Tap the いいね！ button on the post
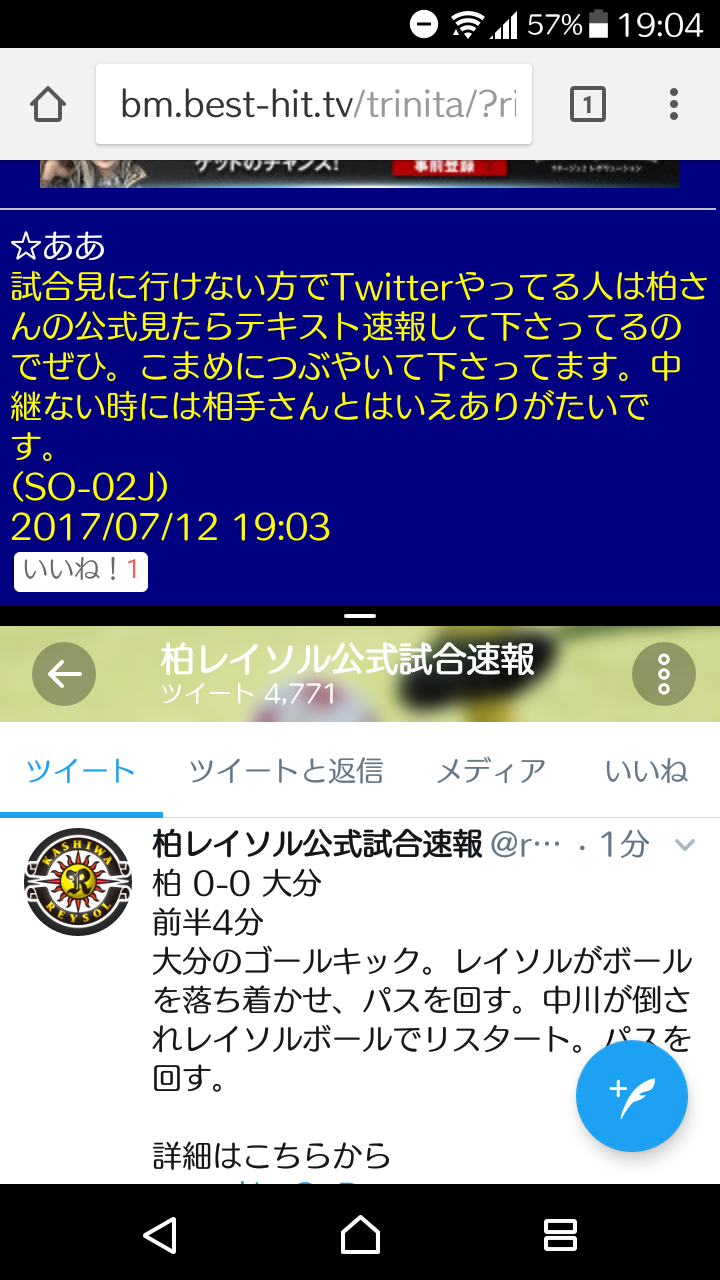Viewport: 720px width, 1280px height. (81, 571)
